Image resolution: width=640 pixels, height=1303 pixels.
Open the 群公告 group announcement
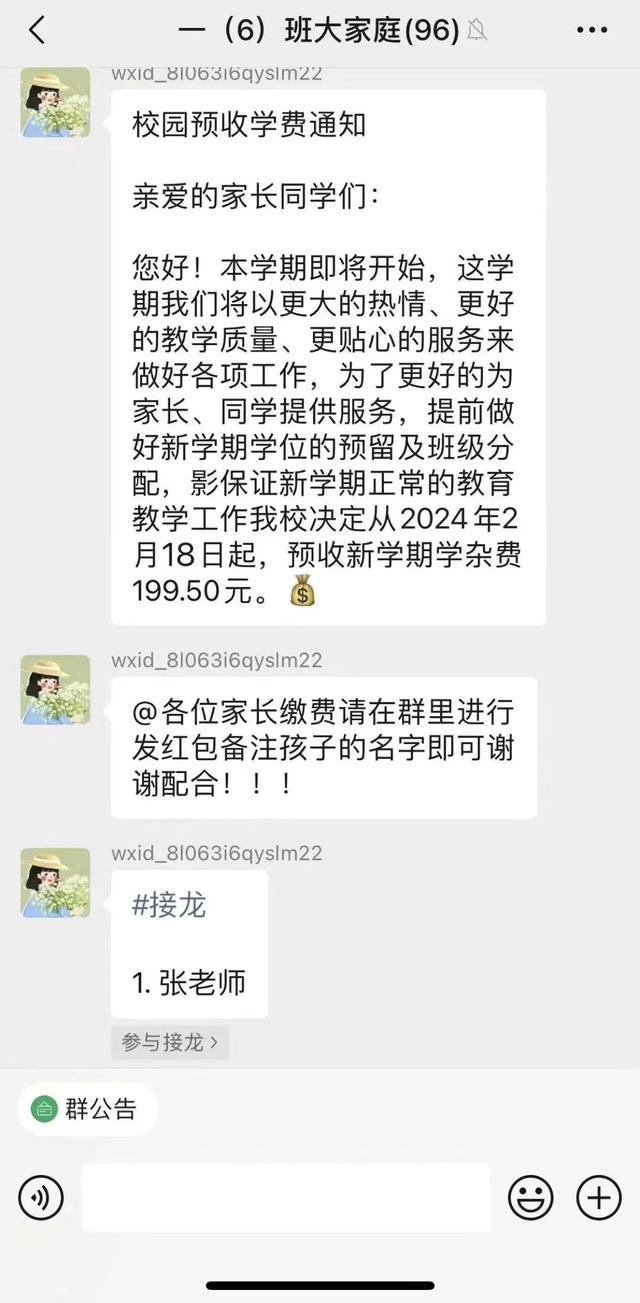pyautogui.click(x=87, y=1109)
